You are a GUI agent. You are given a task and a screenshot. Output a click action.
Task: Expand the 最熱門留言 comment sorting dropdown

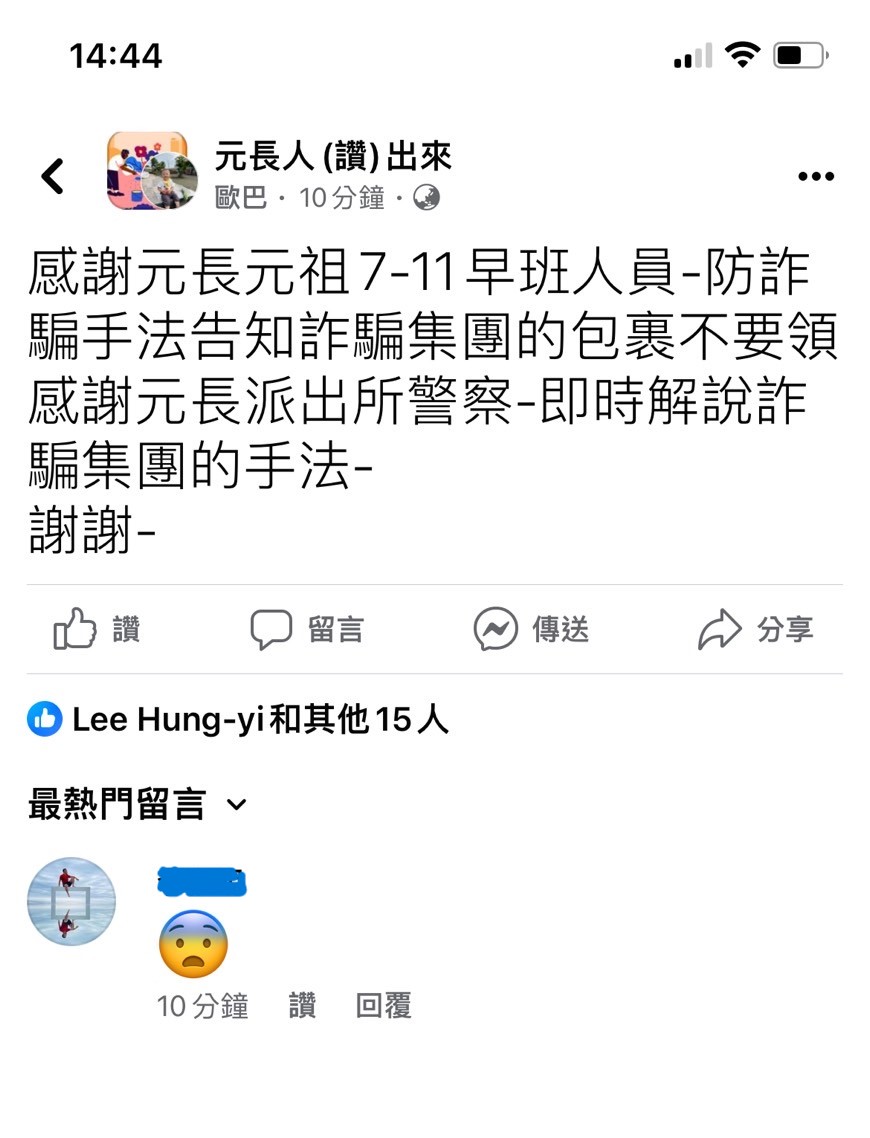137,804
